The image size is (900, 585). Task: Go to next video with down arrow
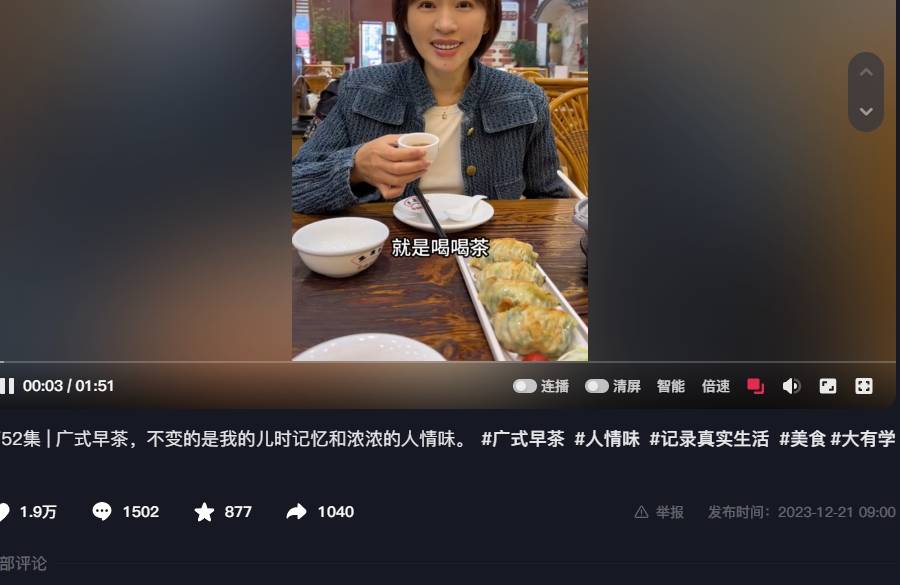[866, 111]
